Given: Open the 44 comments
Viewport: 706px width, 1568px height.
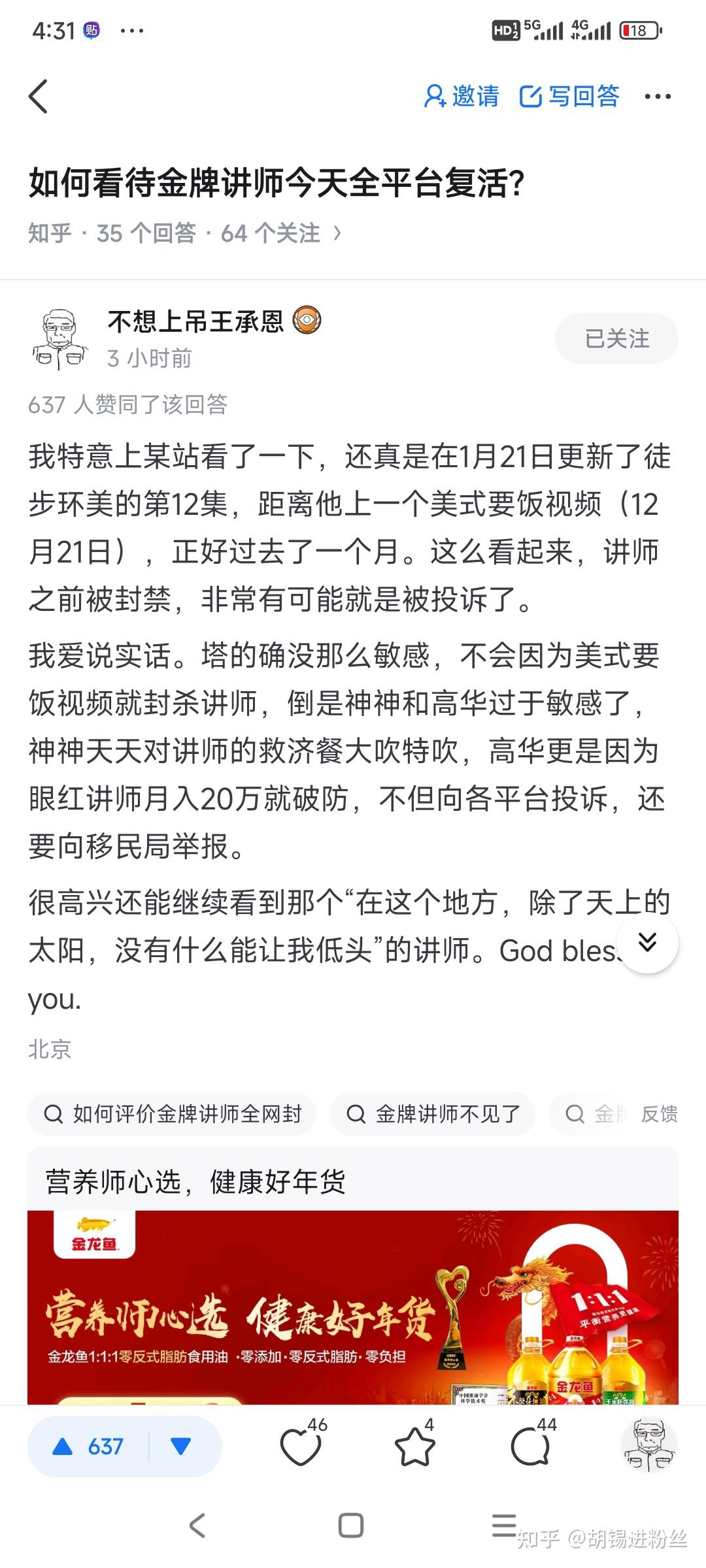Looking at the screenshot, I should [531, 1446].
